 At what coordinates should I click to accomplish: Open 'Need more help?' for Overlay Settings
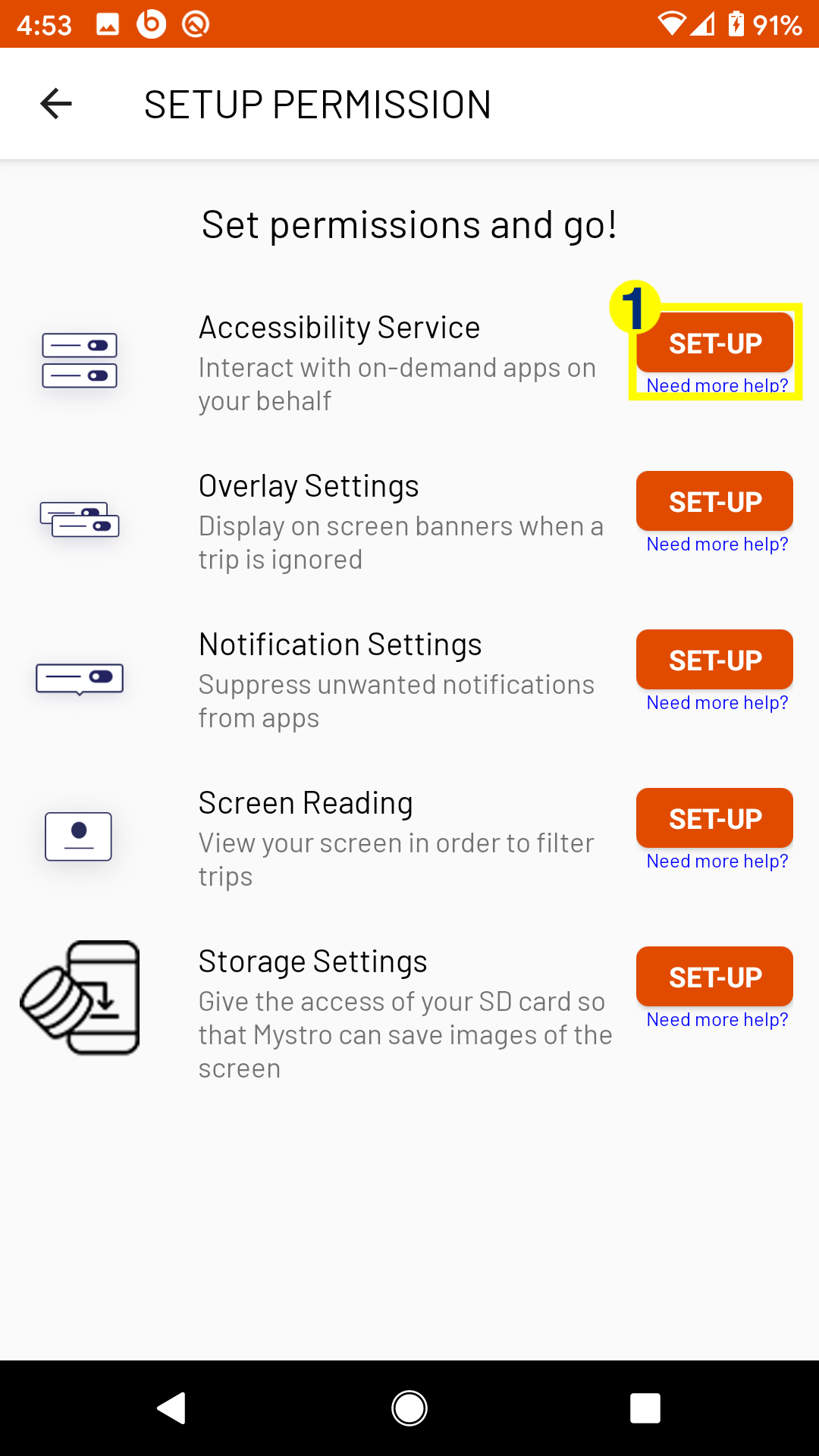click(717, 544)
